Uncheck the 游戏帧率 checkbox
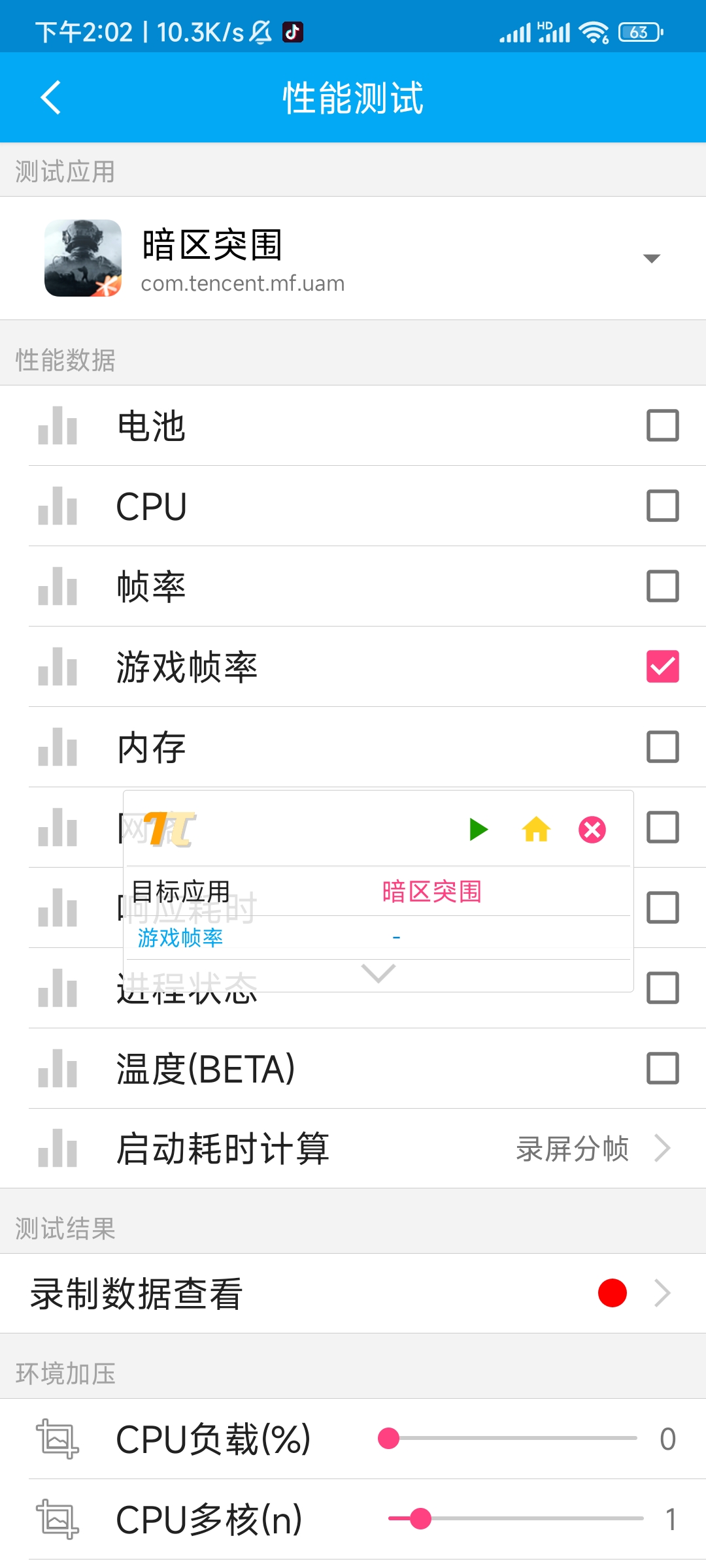706x1568 pixels. coord(662,666)
